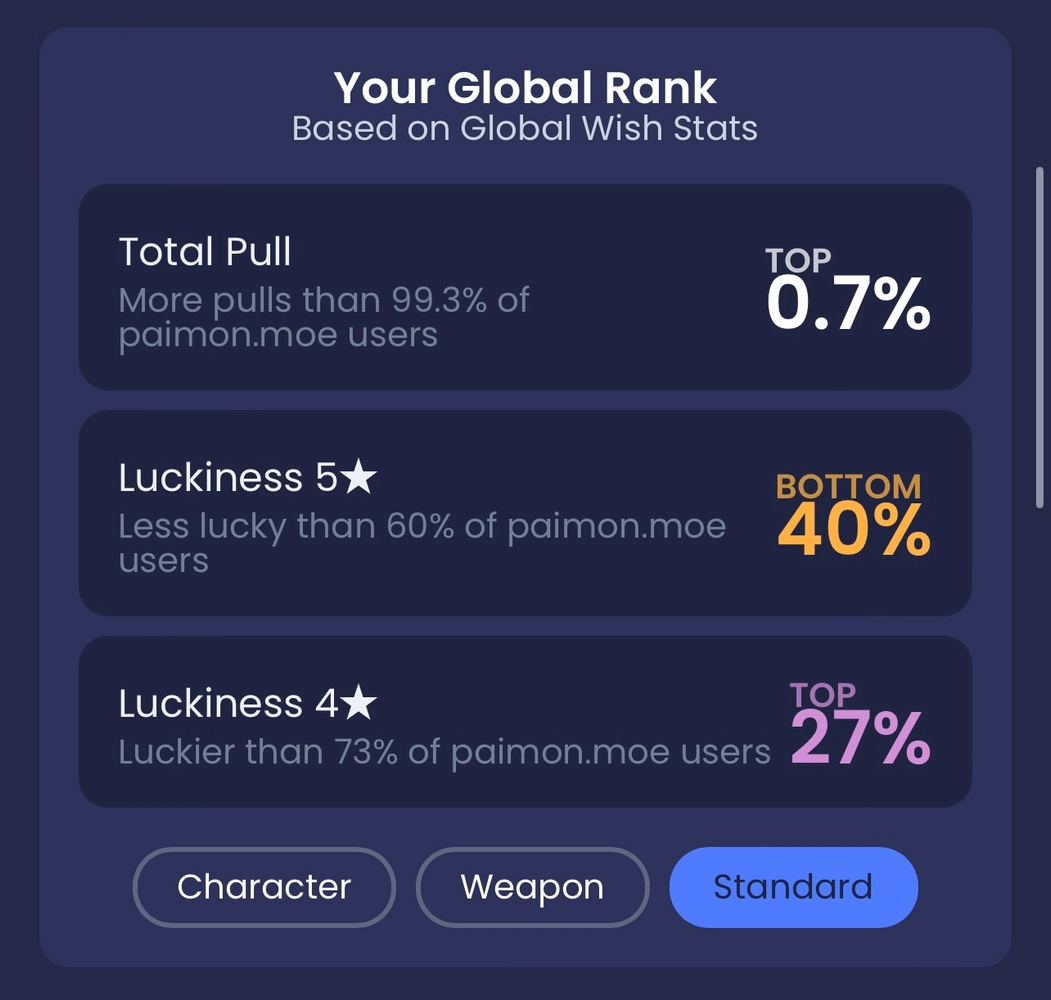Select the Weapon banner ranking
The height and width of the screenshot is (1000, 1051).
(x=532, y=887)
